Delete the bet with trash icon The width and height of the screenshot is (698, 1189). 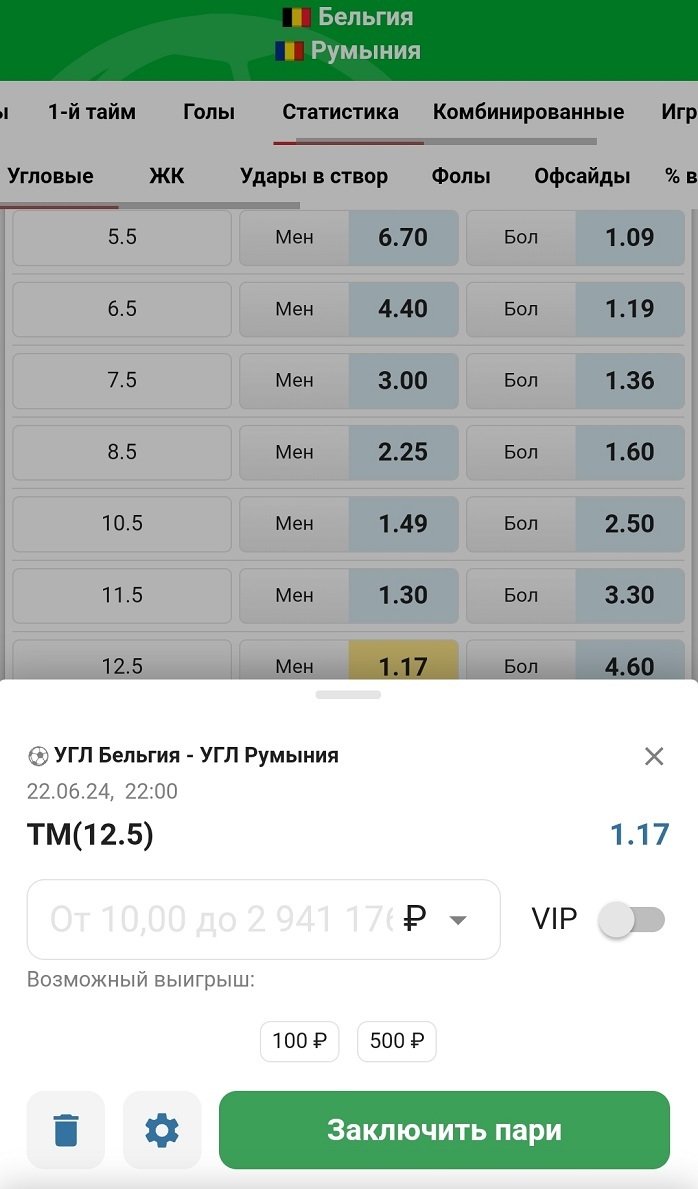click(66, 1130)
